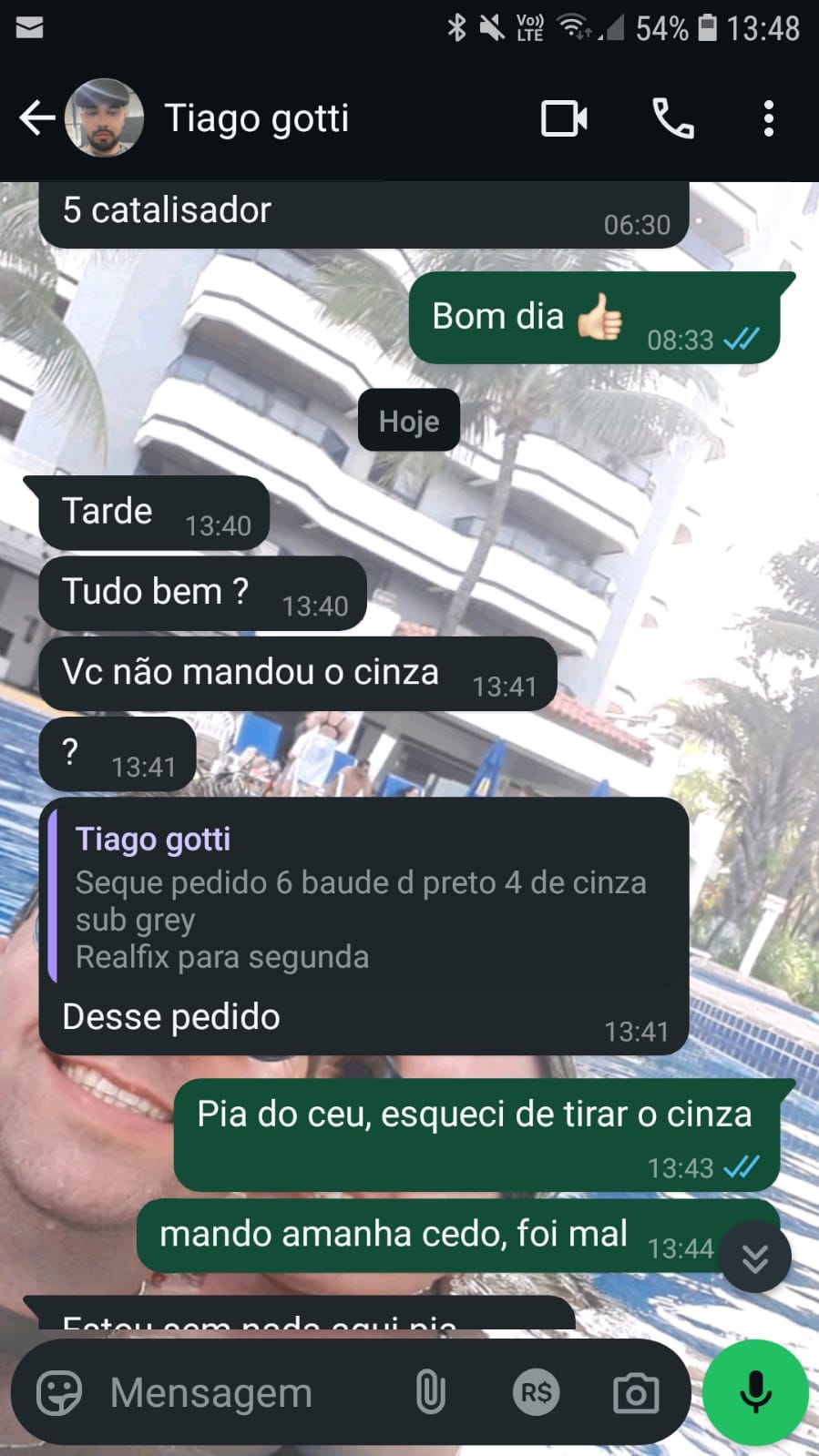Screen dimensions: 819x1456
Task: Jump to the latest messages
Action: [x=754, y=1257]
